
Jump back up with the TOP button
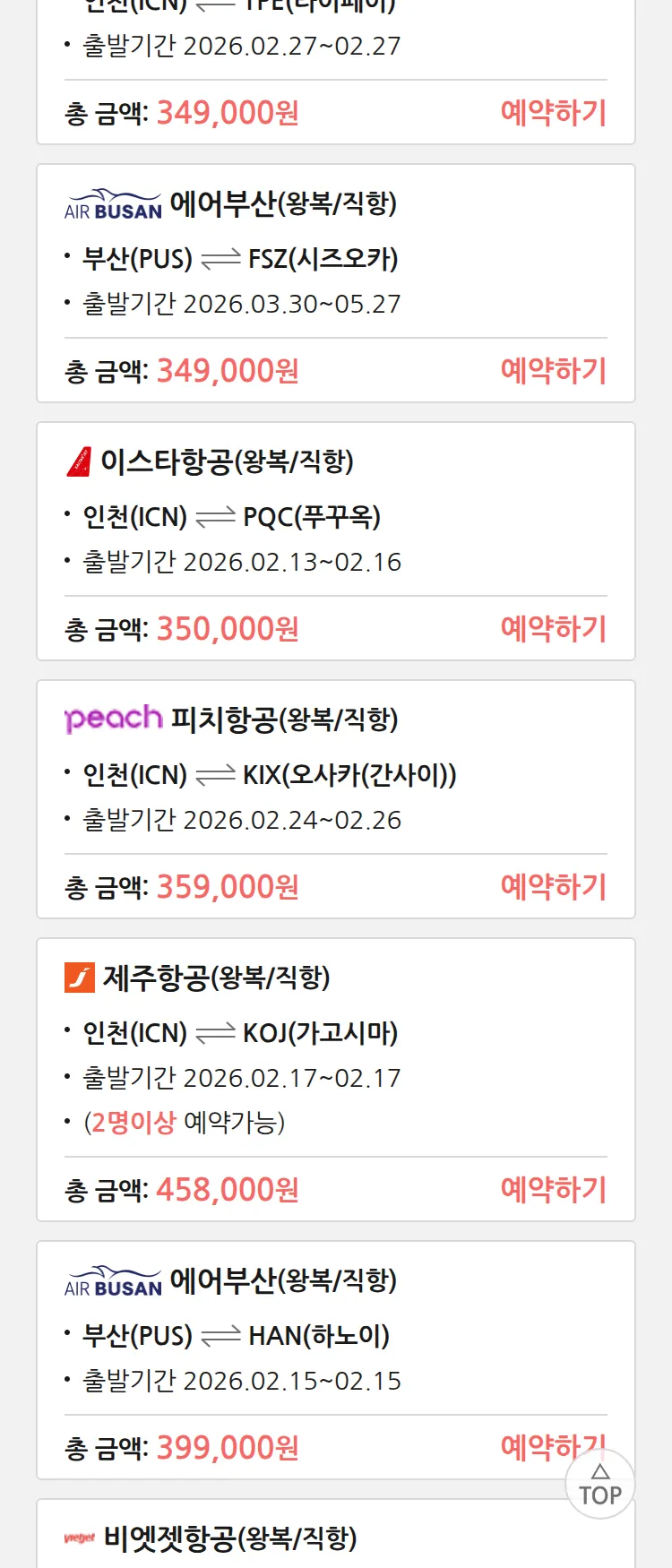pos(600,1486)
